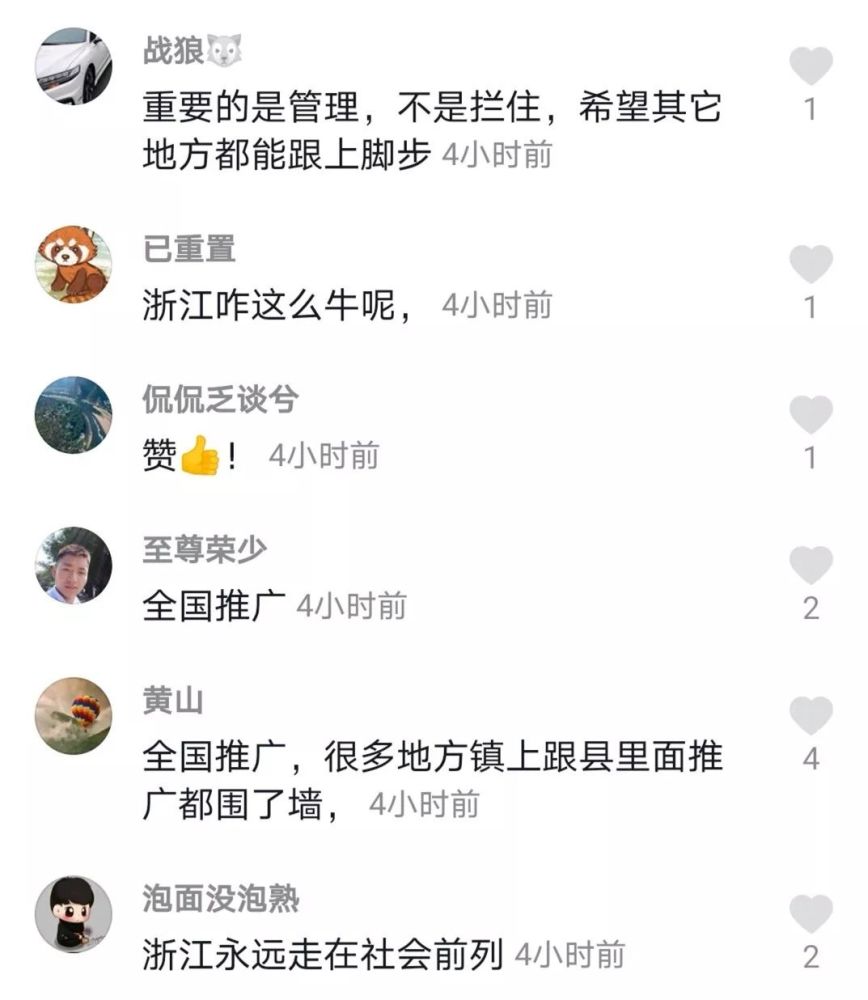
Task: Tap 黄山's hot-air balloon avatar
Action: coord(74,716)
